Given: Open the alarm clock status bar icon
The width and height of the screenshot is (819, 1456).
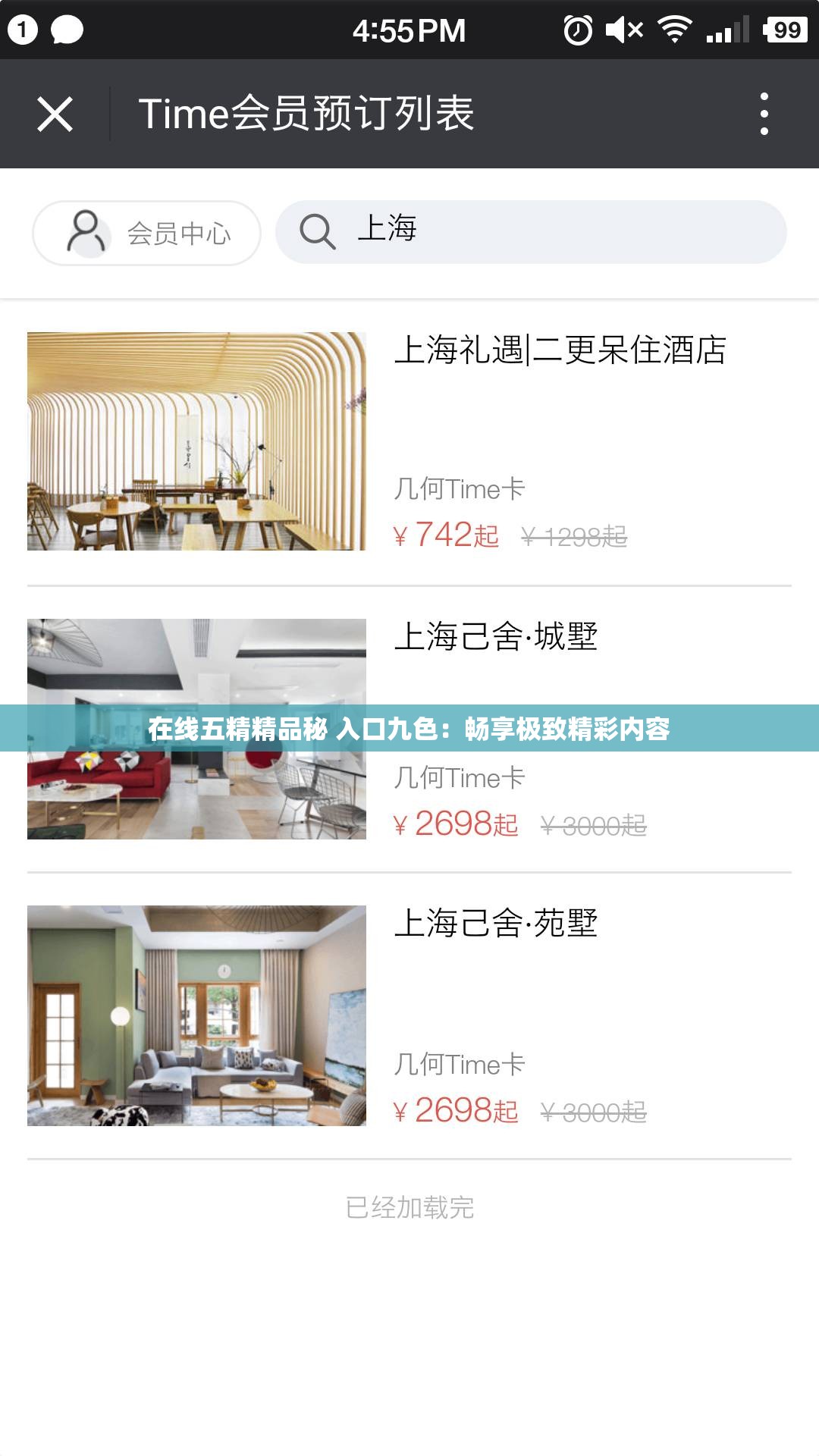Looking at the screenshot, I should [x=579, y=27].
